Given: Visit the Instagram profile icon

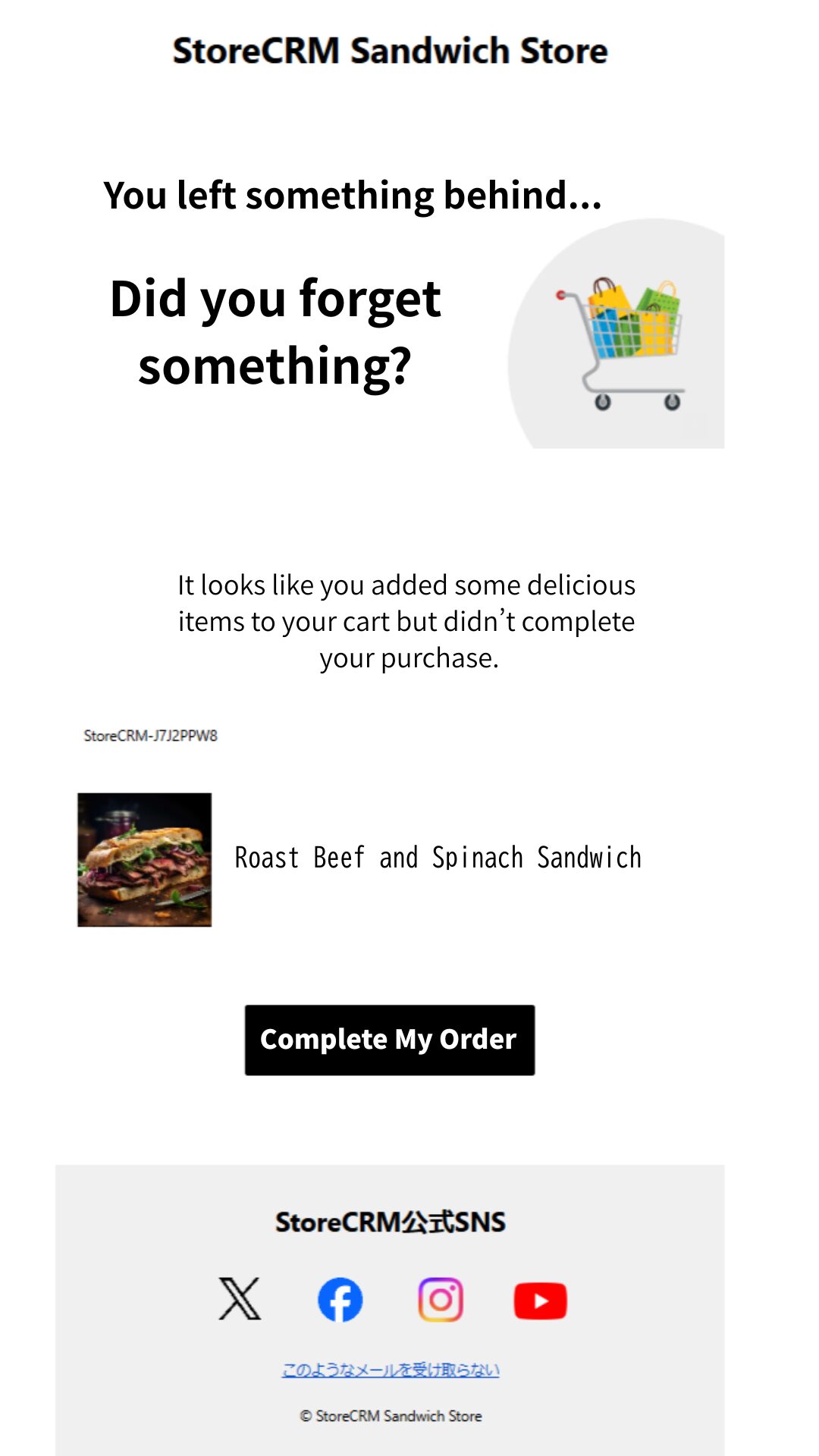Looking at the screenshot, I should pos(441,1300).
